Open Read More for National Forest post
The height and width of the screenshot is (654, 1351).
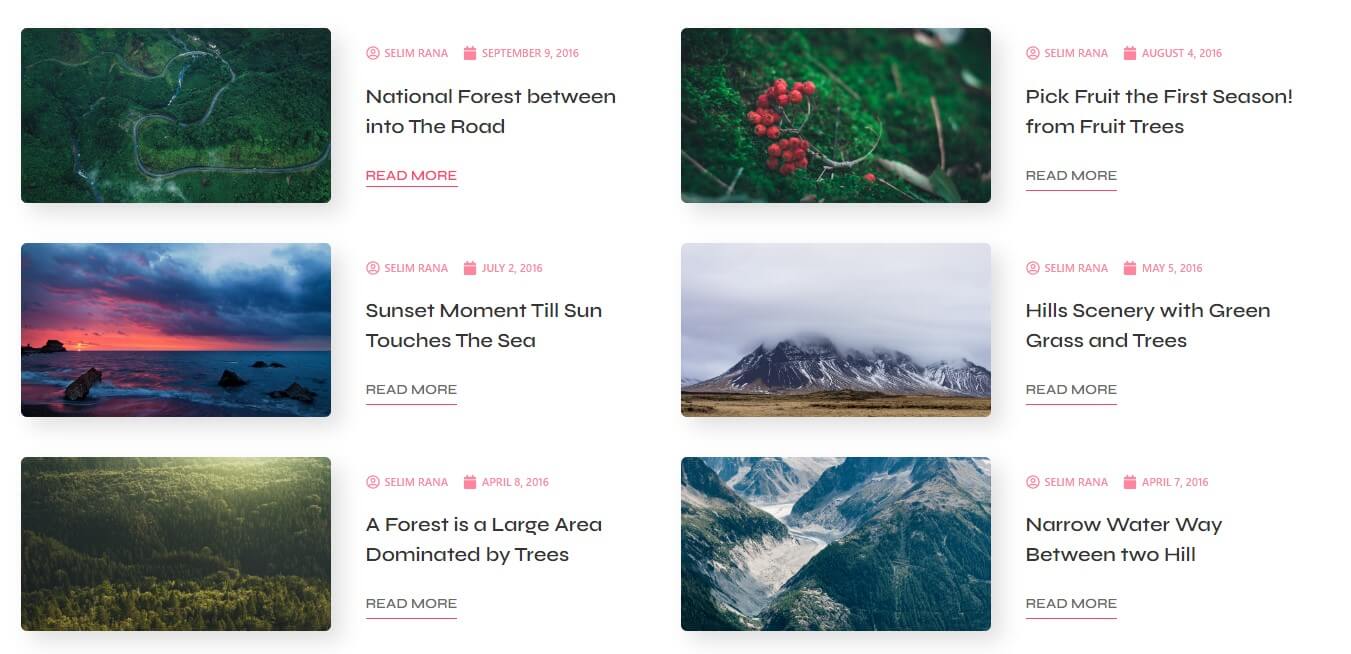(411, 176)
